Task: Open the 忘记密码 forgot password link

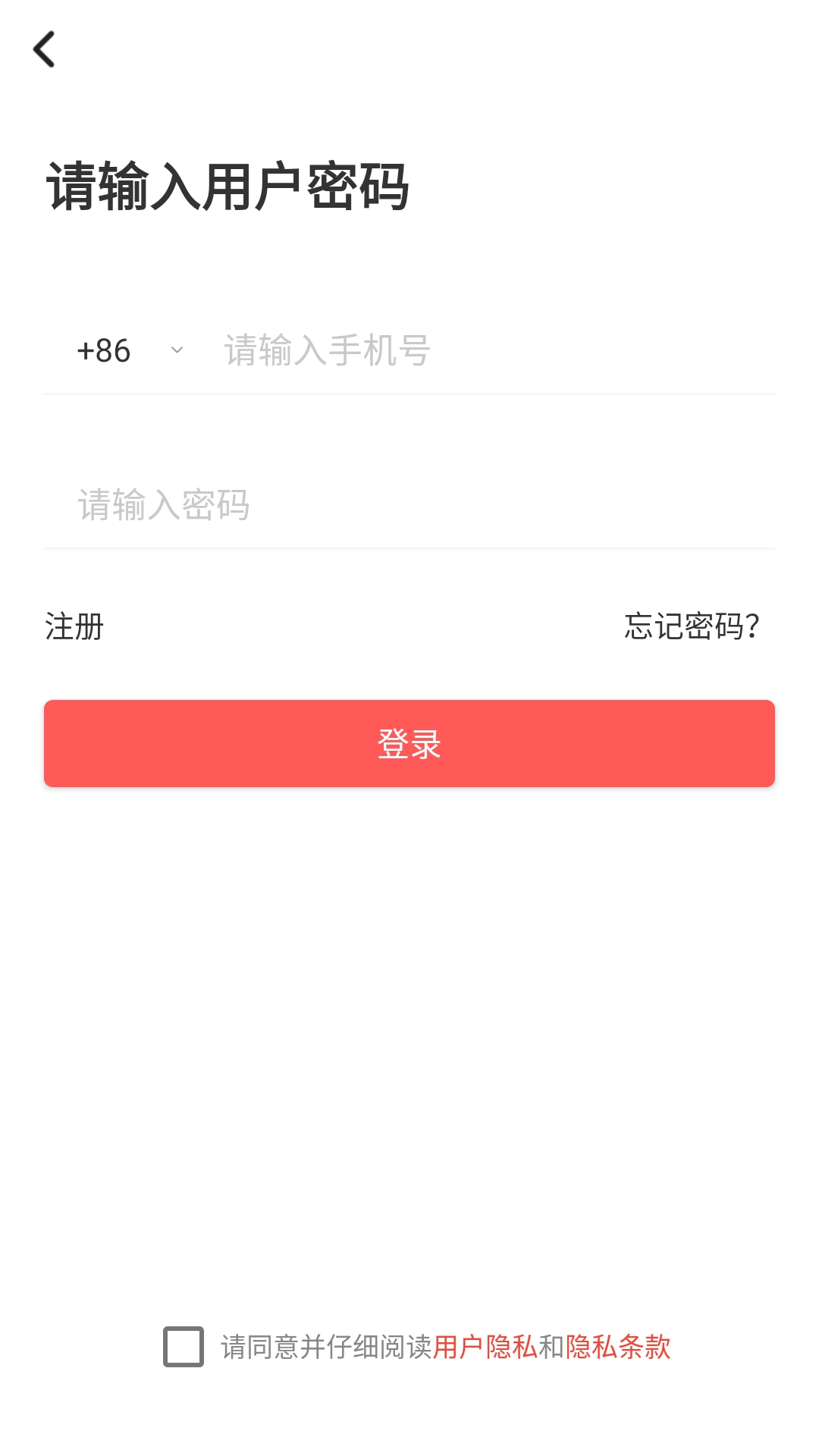Action: [x=692, y=627]
